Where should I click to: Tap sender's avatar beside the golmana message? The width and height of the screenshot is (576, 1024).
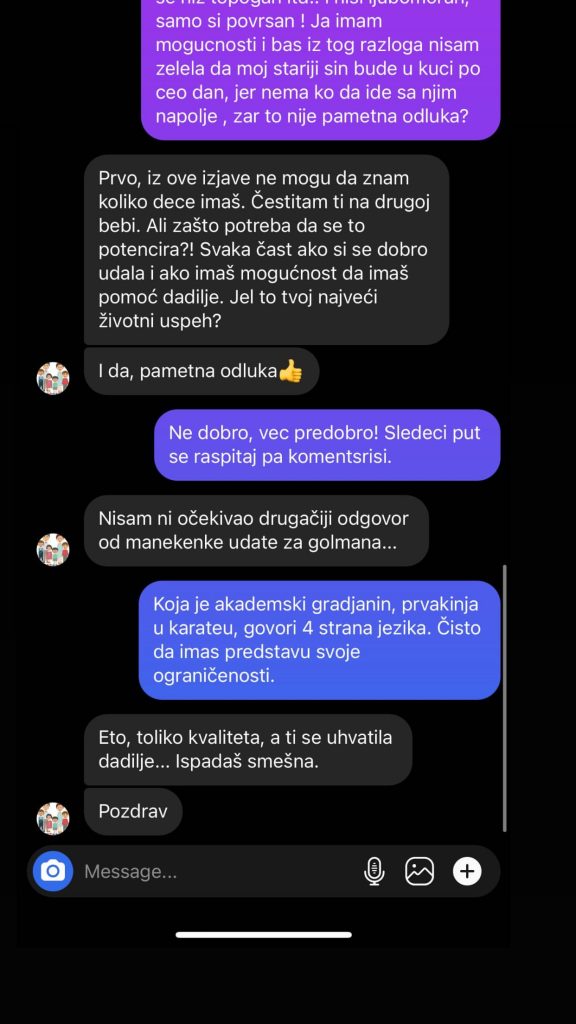(53, 549)
